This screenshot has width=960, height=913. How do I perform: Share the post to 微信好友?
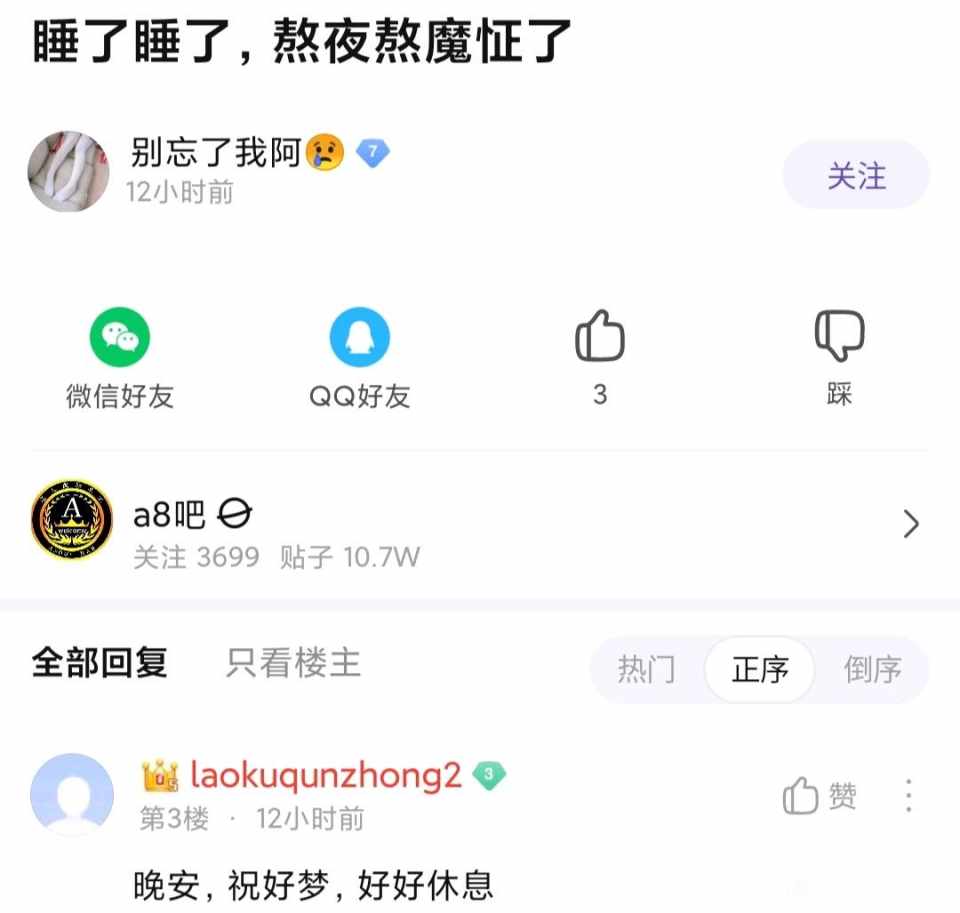120,338
